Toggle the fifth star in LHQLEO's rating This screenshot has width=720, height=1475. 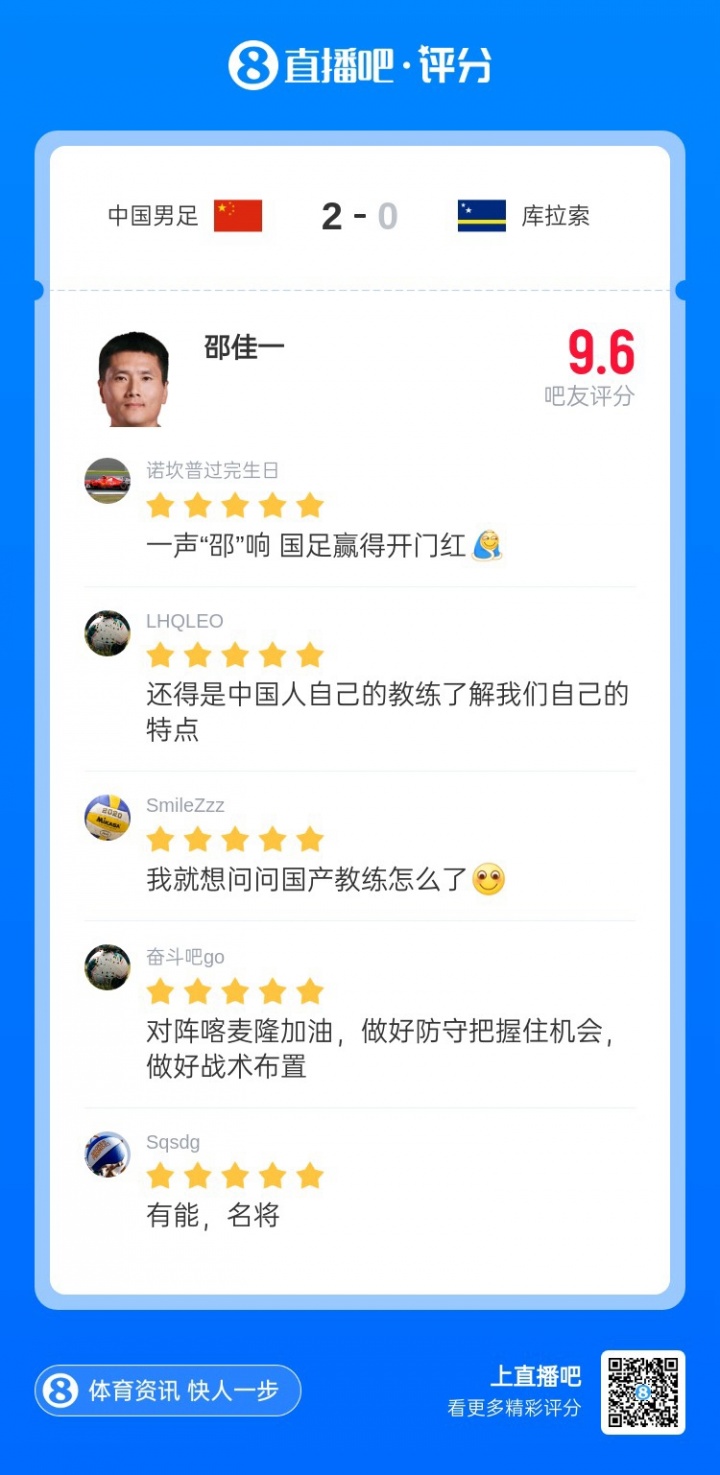coord(311,654)
